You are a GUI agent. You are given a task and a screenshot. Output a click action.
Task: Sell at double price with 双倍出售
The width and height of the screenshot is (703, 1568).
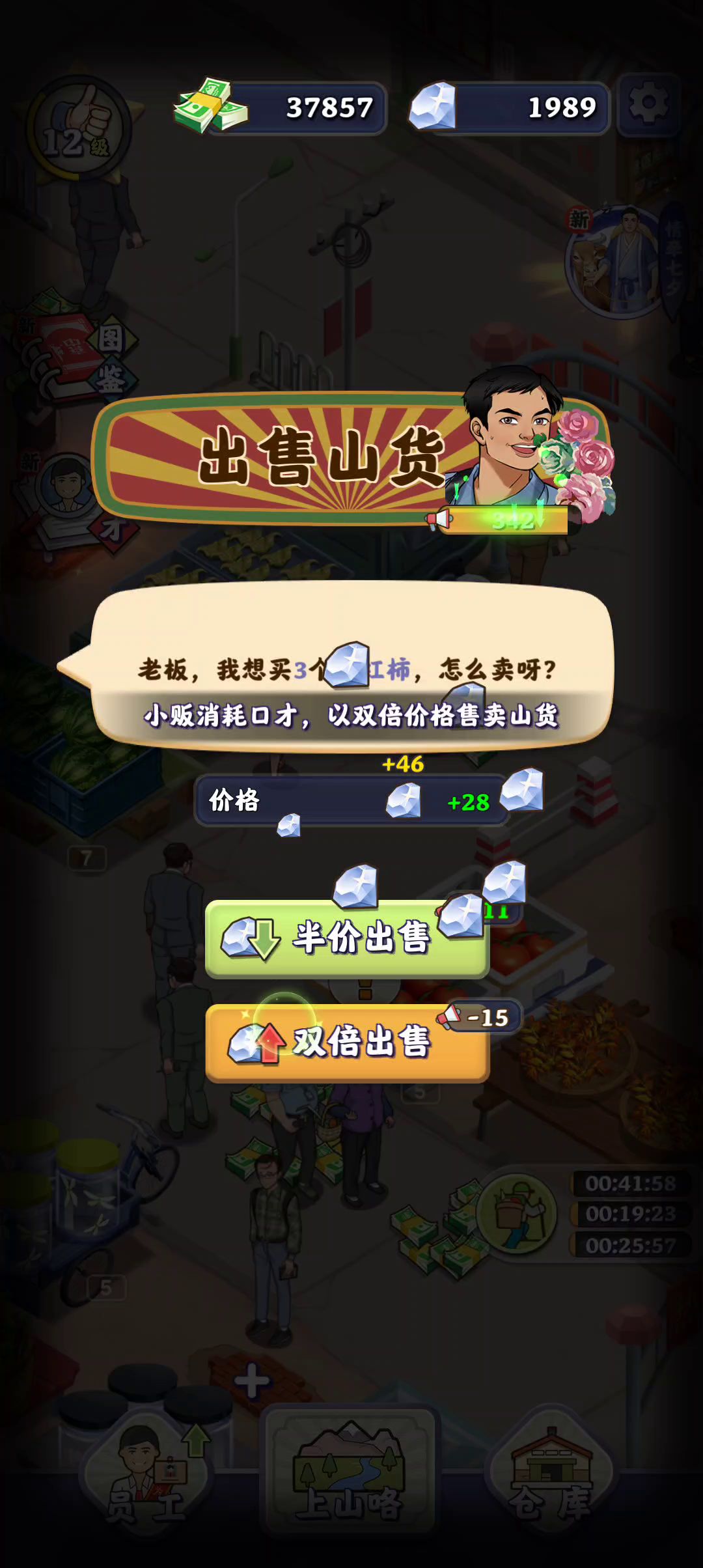click(347, 1043)
